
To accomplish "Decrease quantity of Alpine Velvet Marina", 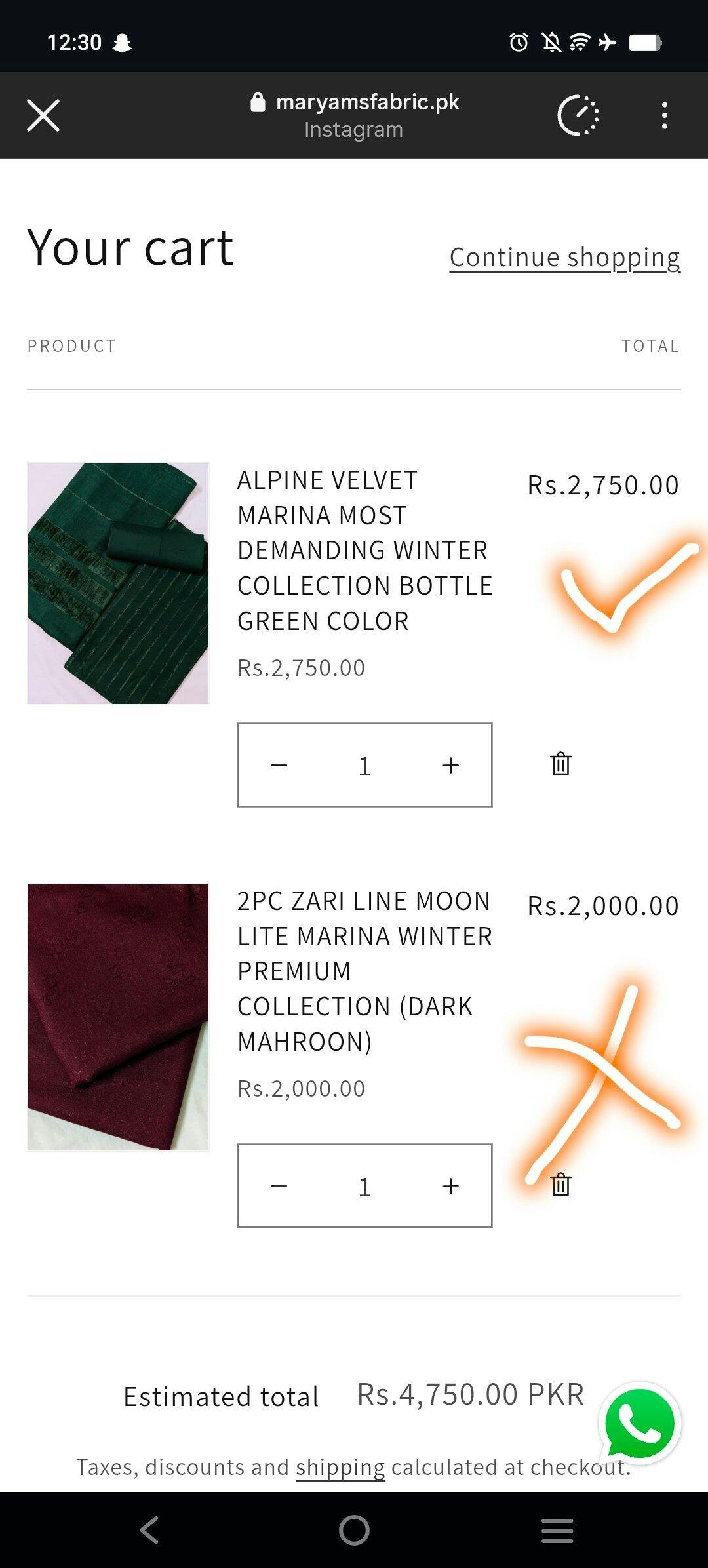I will point(279,765).
